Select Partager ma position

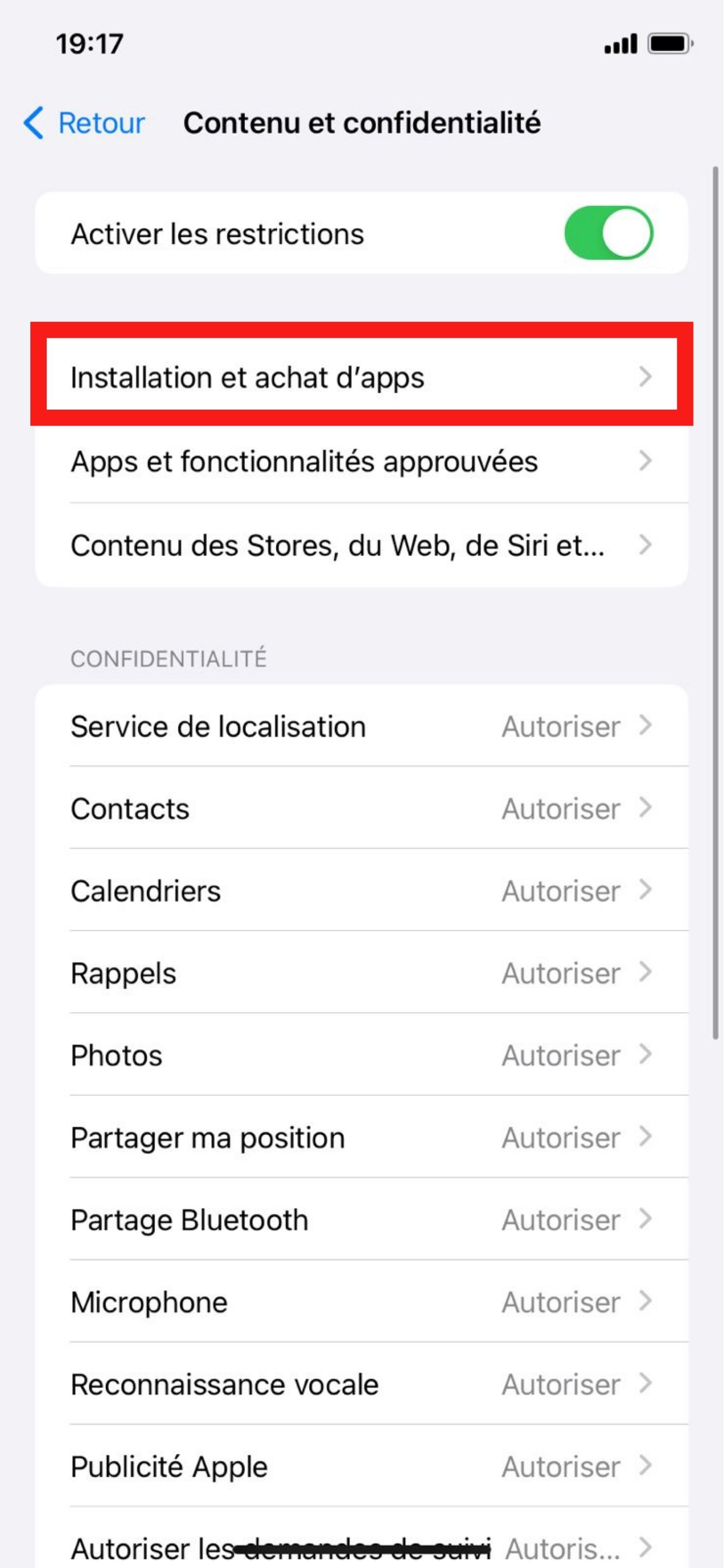coord(362,1138)
